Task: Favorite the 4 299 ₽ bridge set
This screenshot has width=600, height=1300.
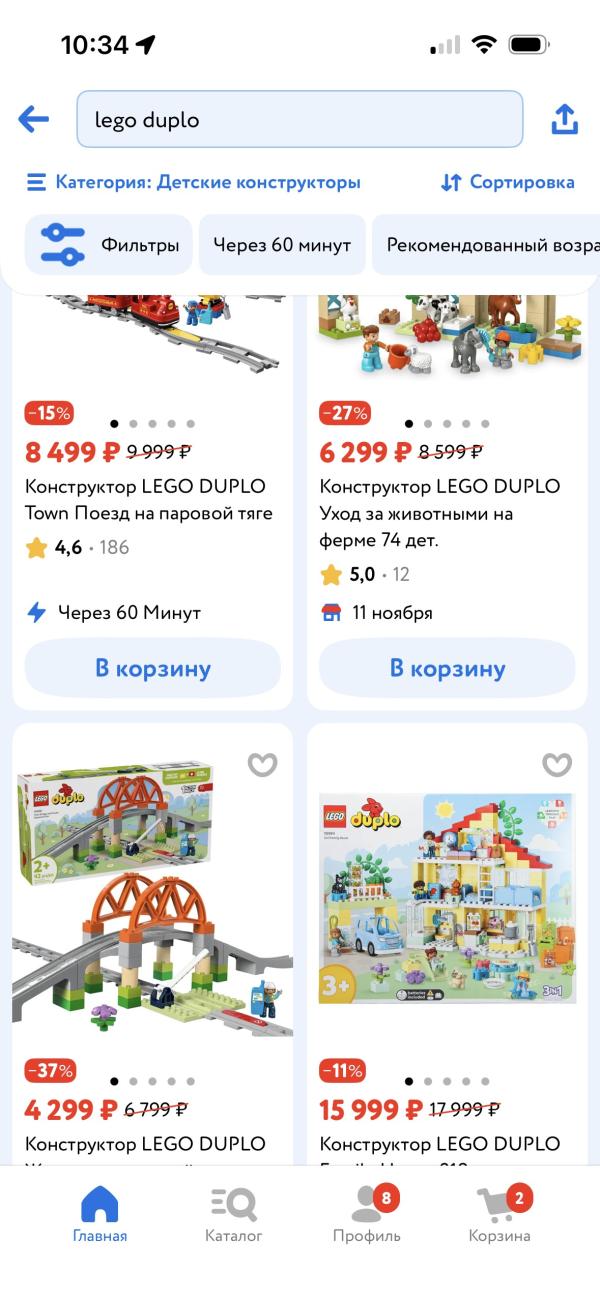Action: [262, 765]
